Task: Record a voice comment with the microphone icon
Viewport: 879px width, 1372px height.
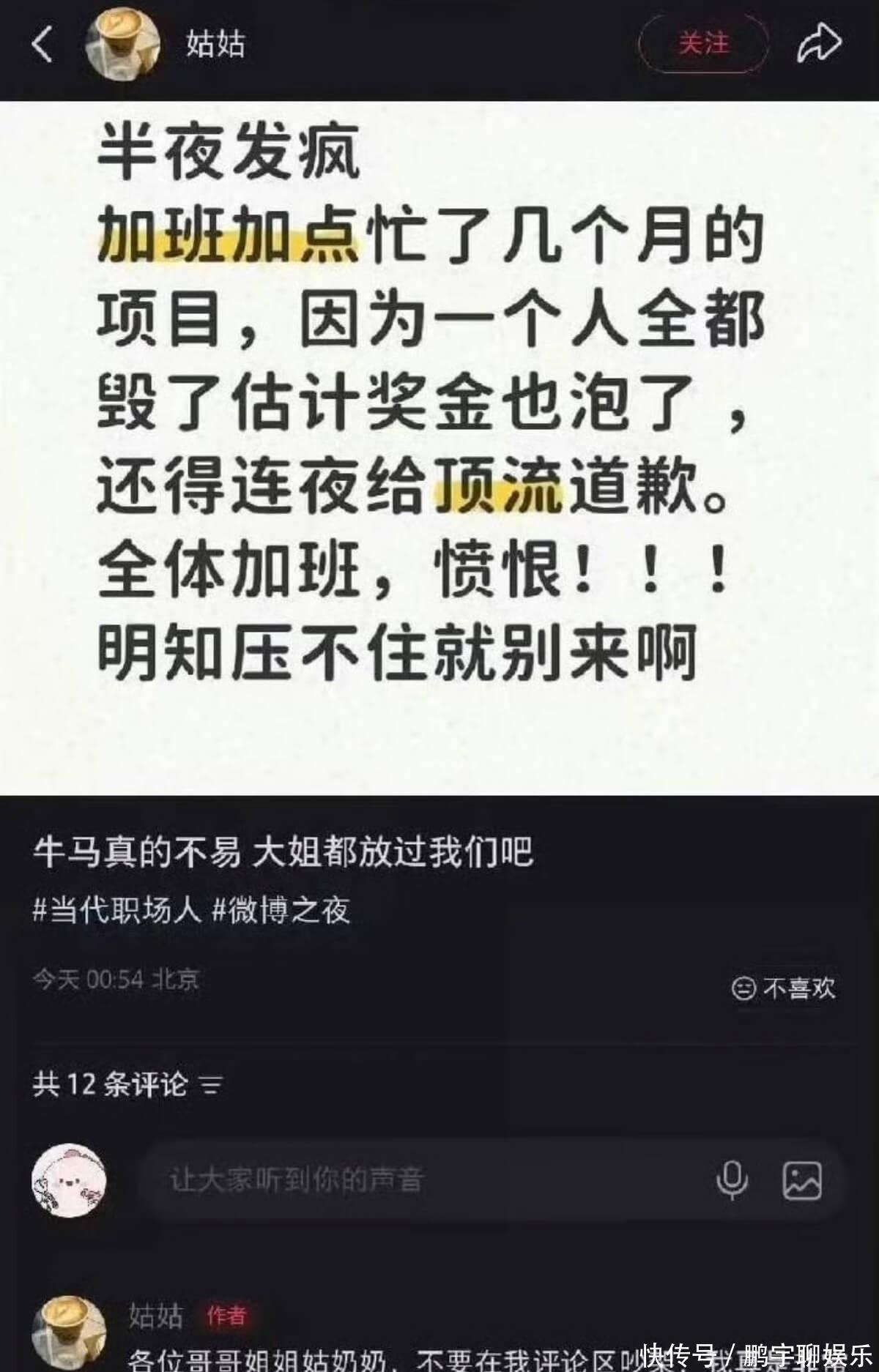Action: coord(732,1180)
